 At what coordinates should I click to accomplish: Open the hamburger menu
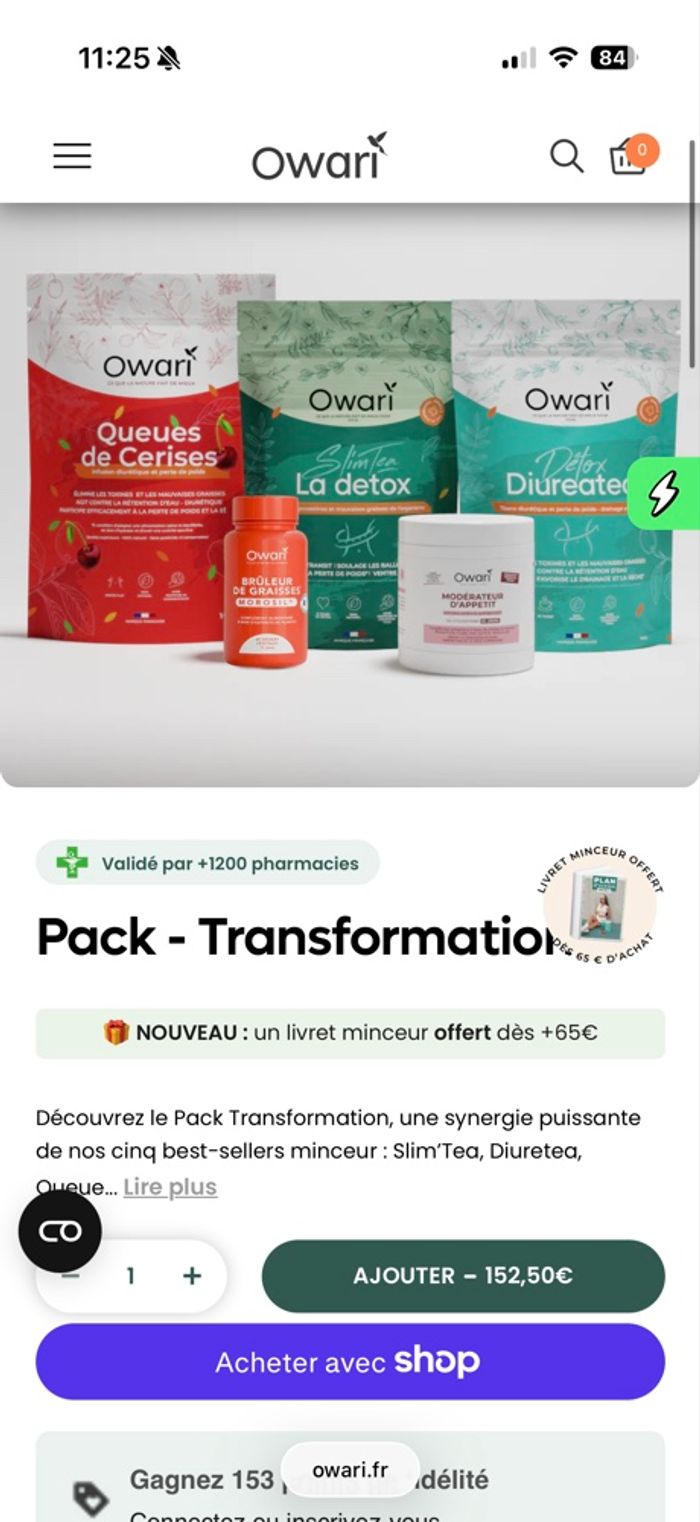(x=72, y=156)
